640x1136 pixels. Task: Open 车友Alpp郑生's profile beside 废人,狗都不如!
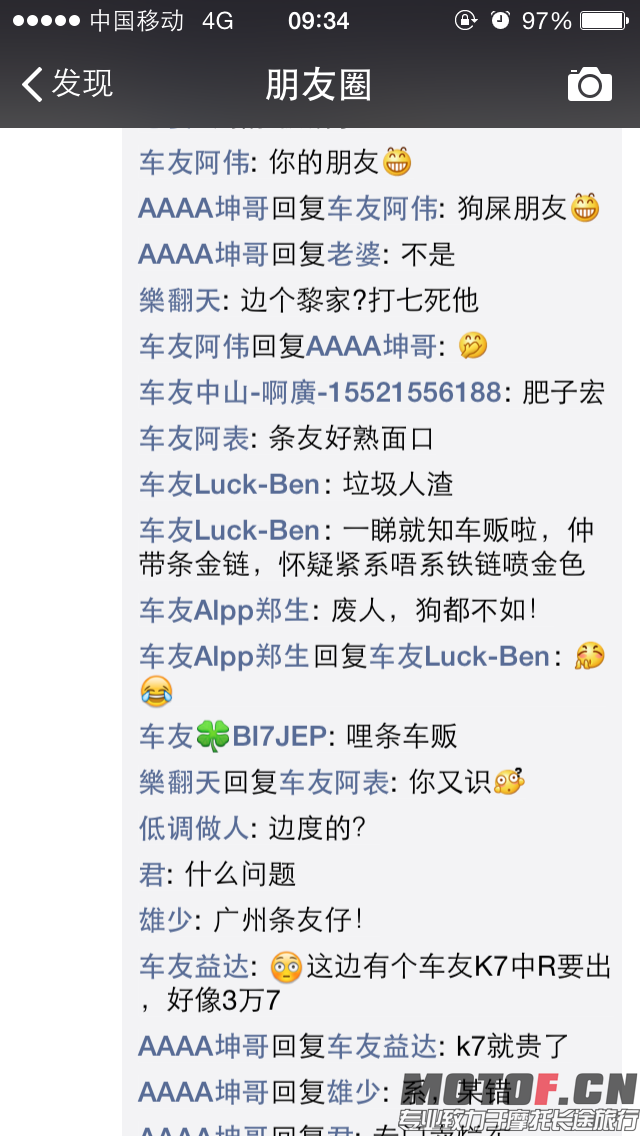pyautogui.click(x=224, y=610)
